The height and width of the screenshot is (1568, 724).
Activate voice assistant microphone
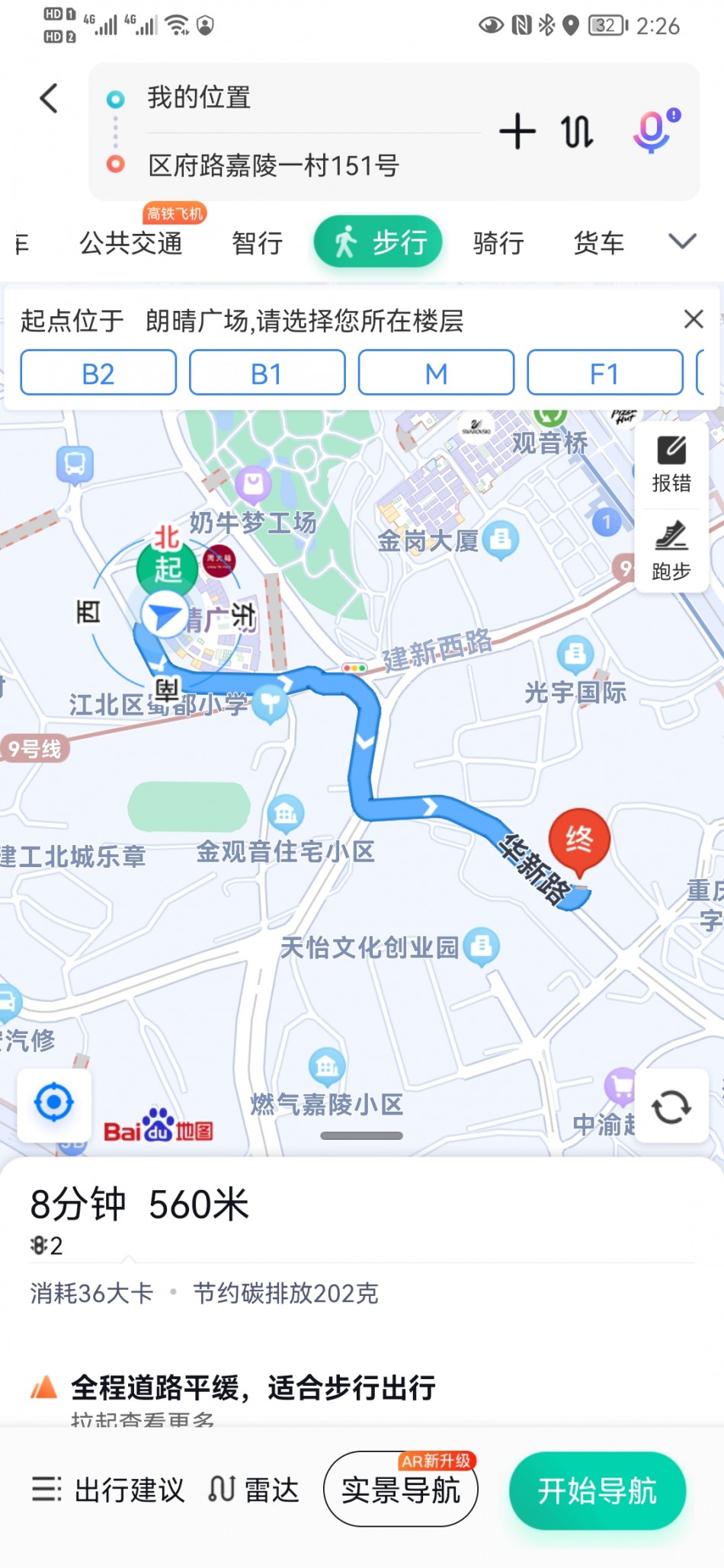coord(652,131)
